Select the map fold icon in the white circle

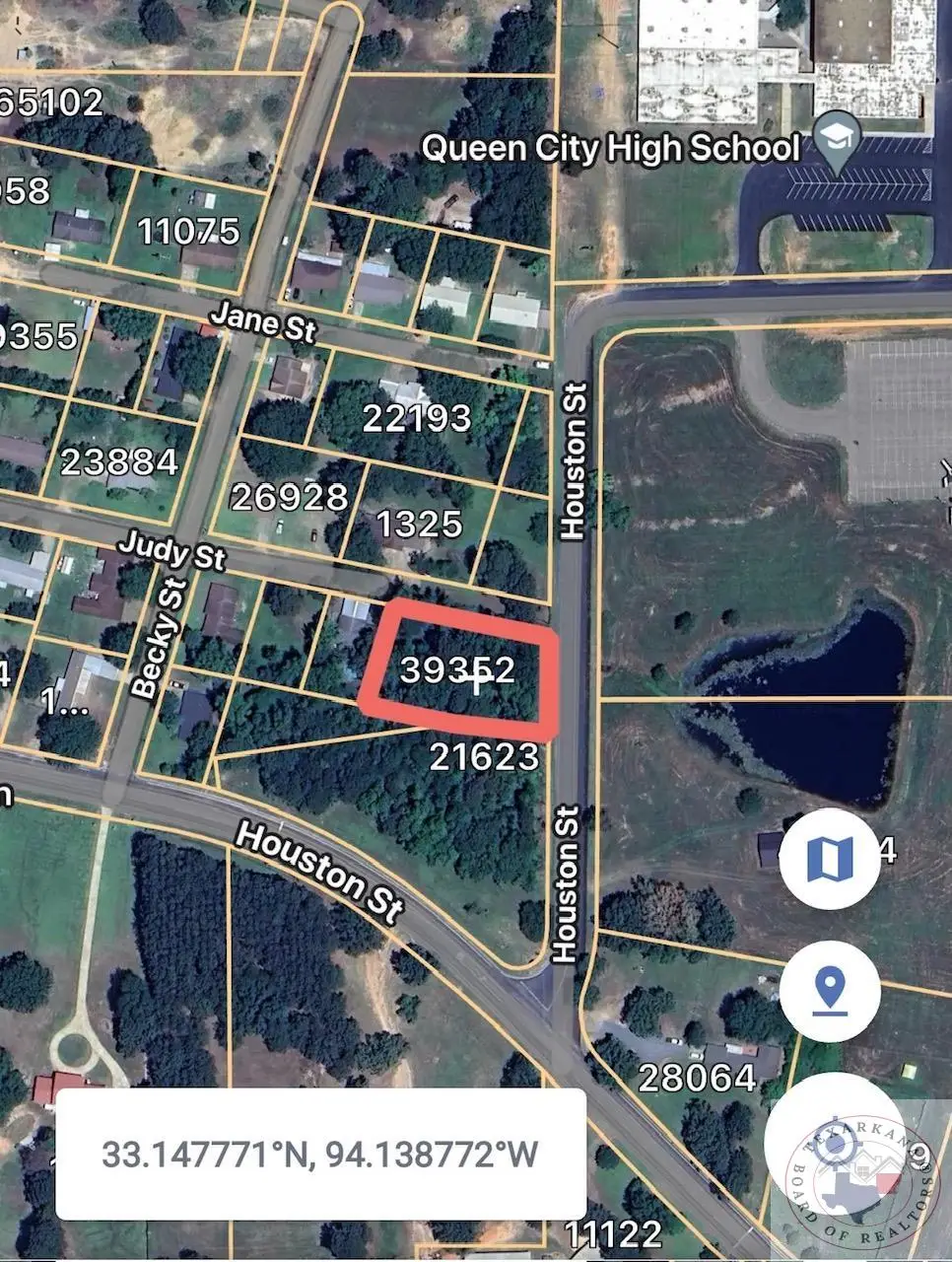(x=829, y=860)
